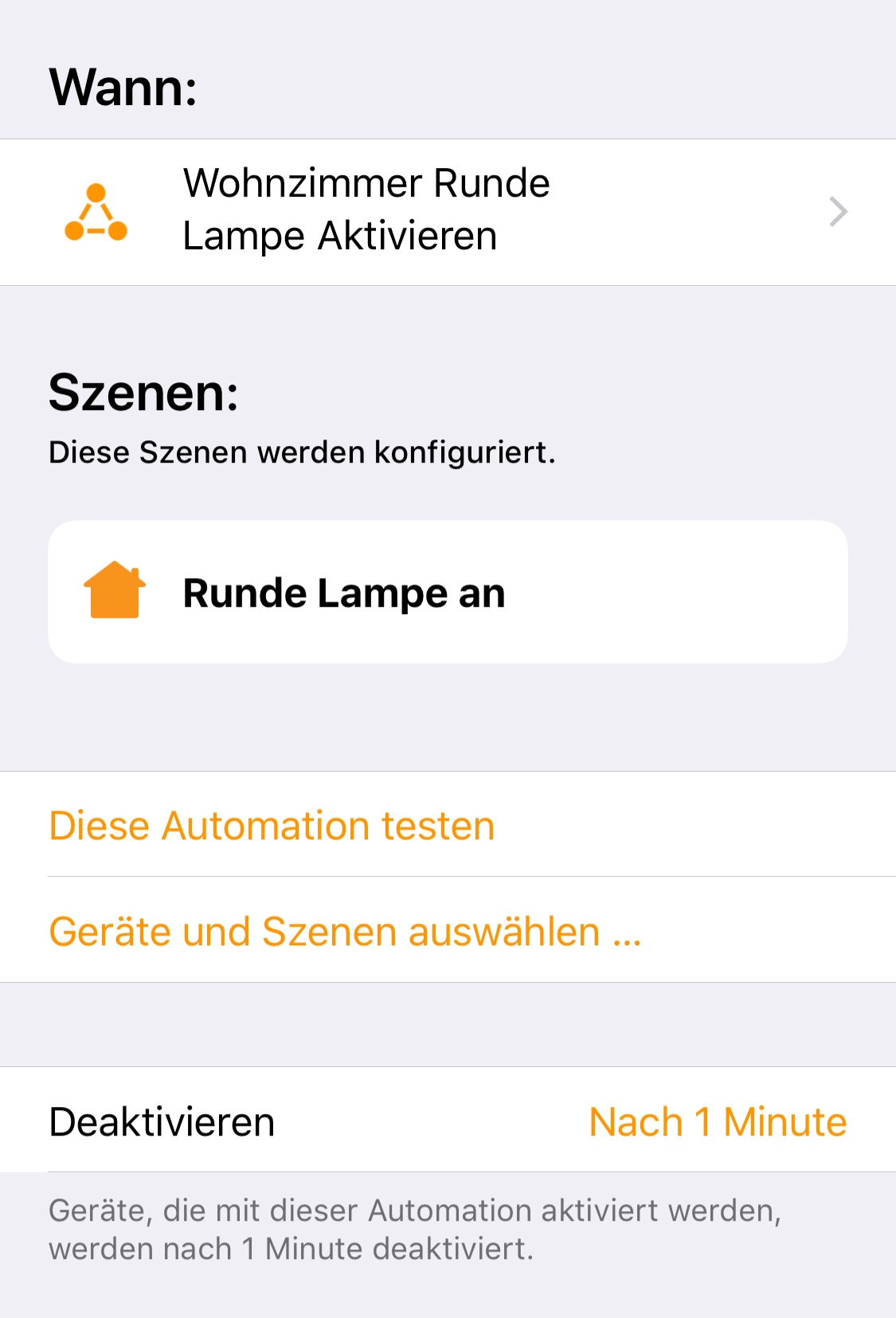Tap the Runde Lampe an scene card

pos(446,592)
